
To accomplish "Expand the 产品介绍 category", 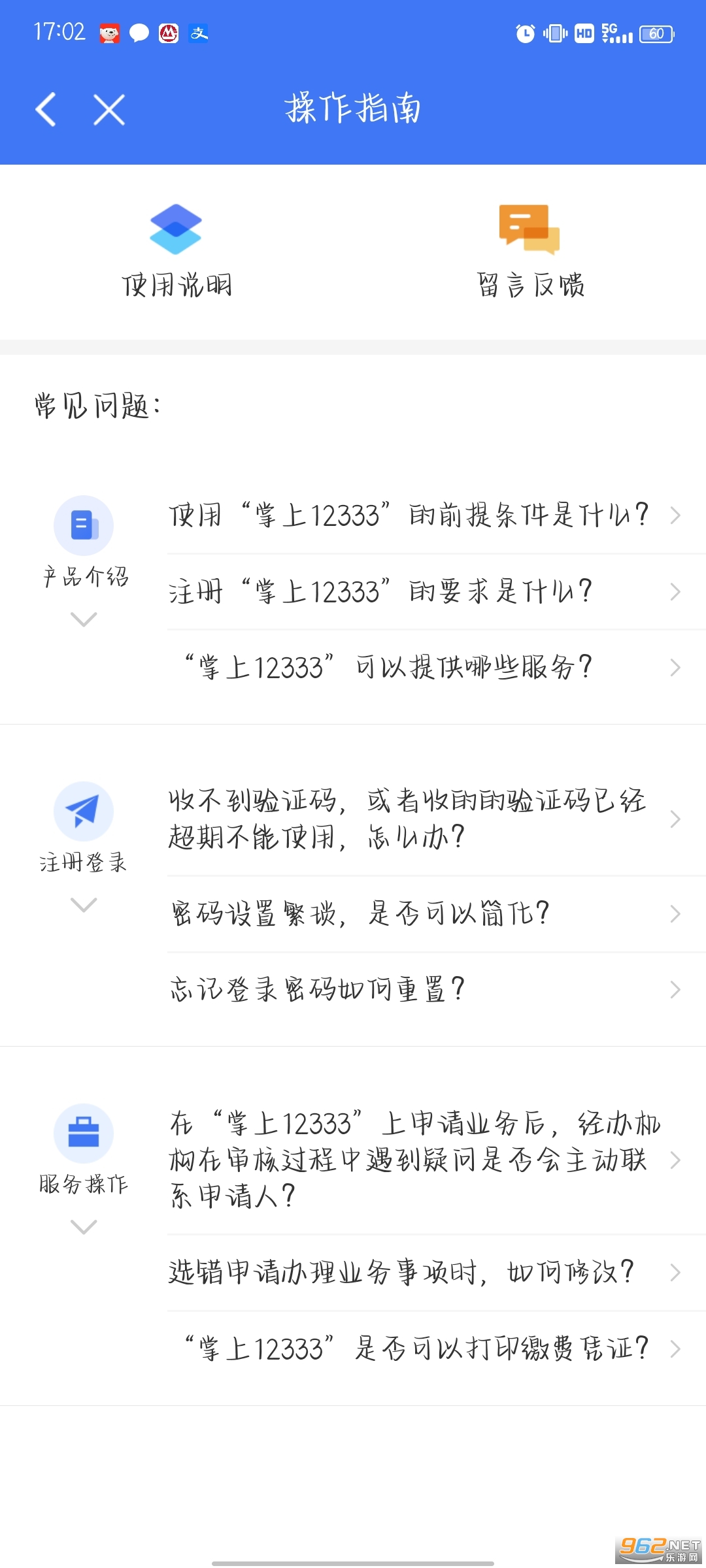I will 84,619.
